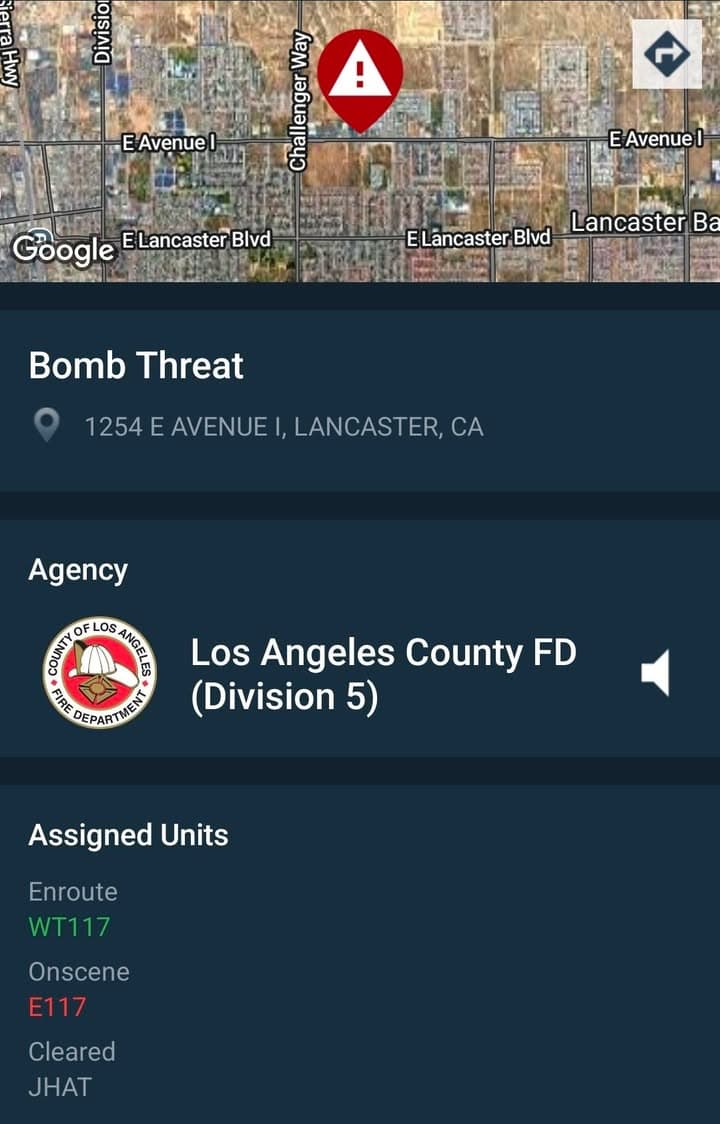Image resolution: width=720 pixels, height=1124 pixels.
Task: Click onscene unit E117 shown in red
Action: pyautogui.click(x=57, y=1008)
